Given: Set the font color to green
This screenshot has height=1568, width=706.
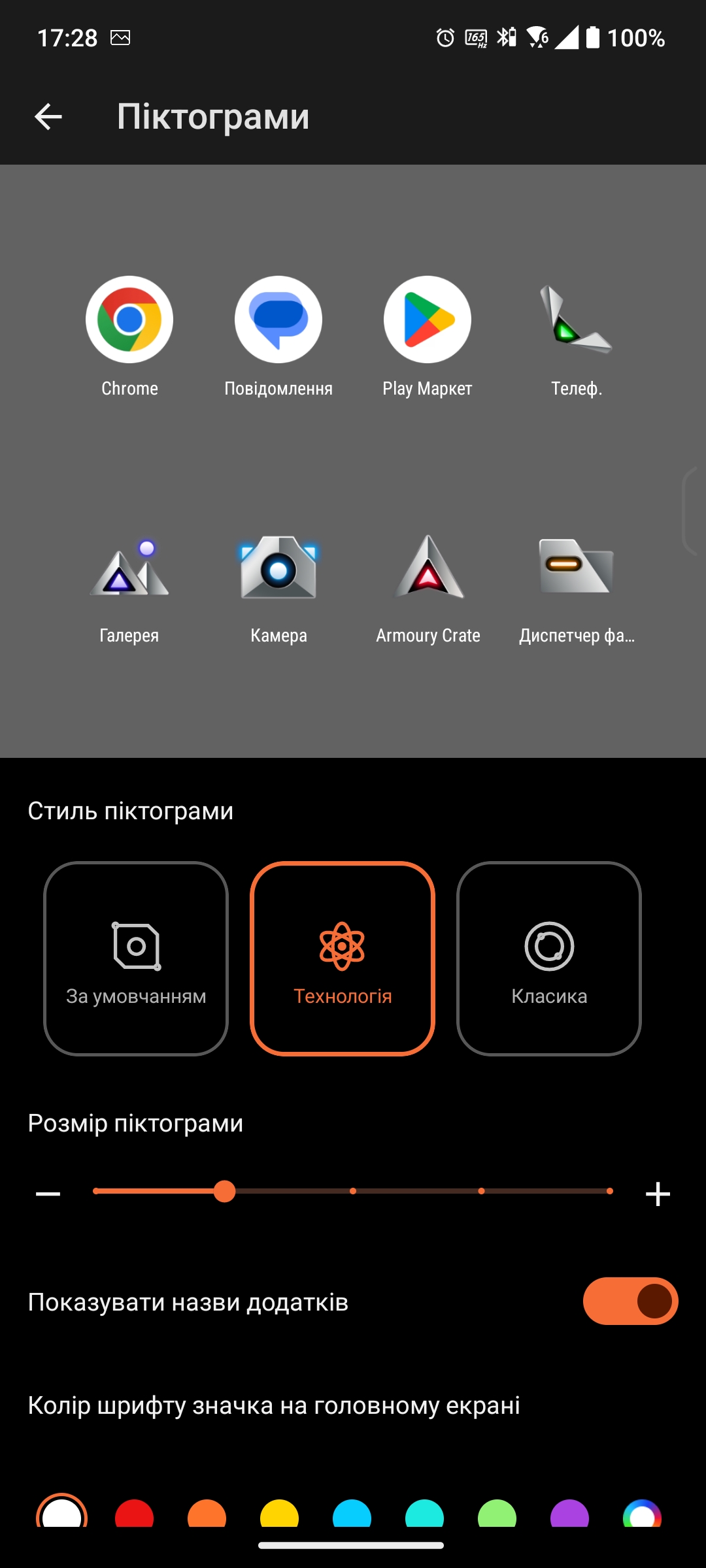Looking at the screenshot, I should coord(497,1514).
